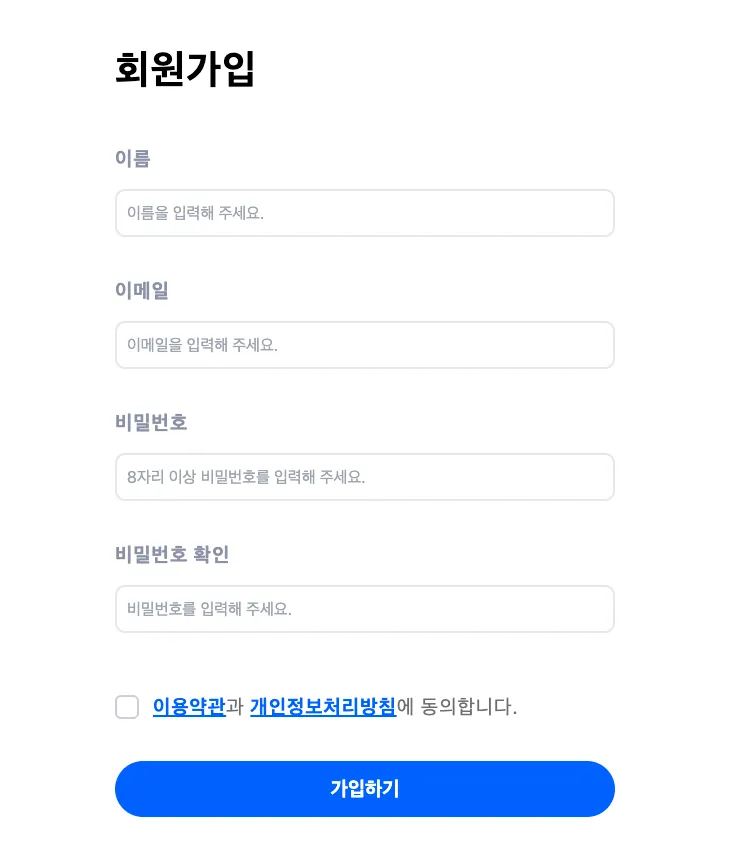This screenshot has width=740, height=851.
Task: Tap the 비밀번호 확인 confirm field
Action: pyautogui.click(x=364, y=609)
